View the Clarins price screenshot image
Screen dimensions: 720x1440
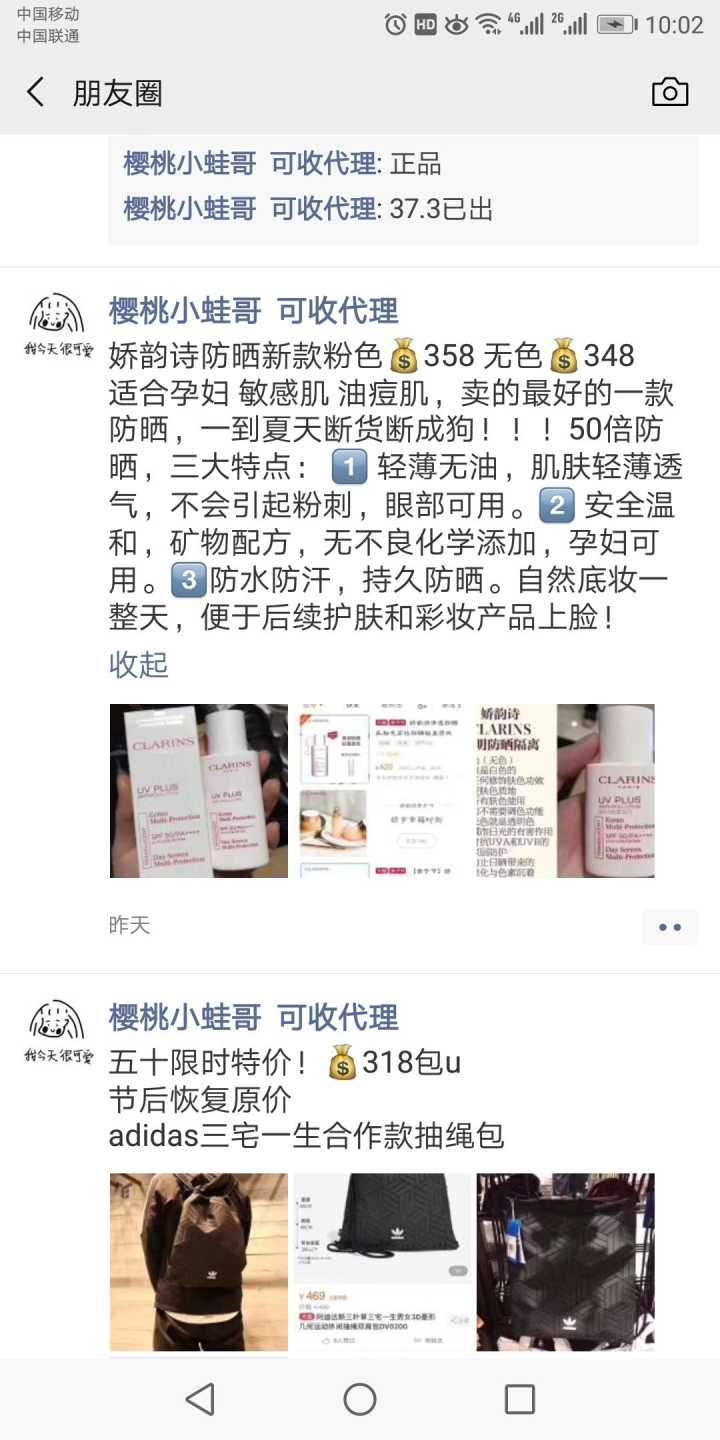click(381, 790)
